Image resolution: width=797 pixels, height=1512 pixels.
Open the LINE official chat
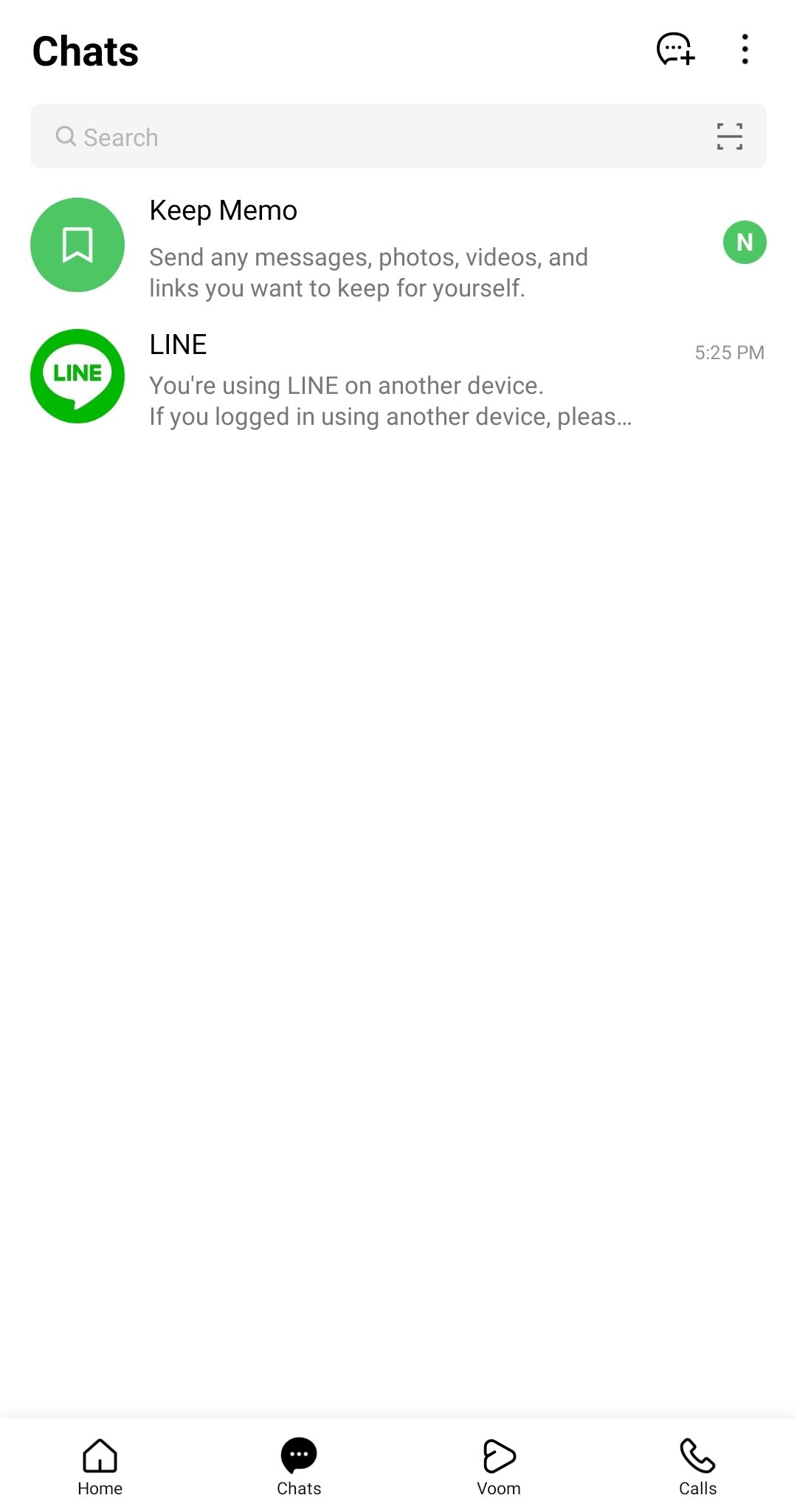pyautogui.click(x=398, y=377)
